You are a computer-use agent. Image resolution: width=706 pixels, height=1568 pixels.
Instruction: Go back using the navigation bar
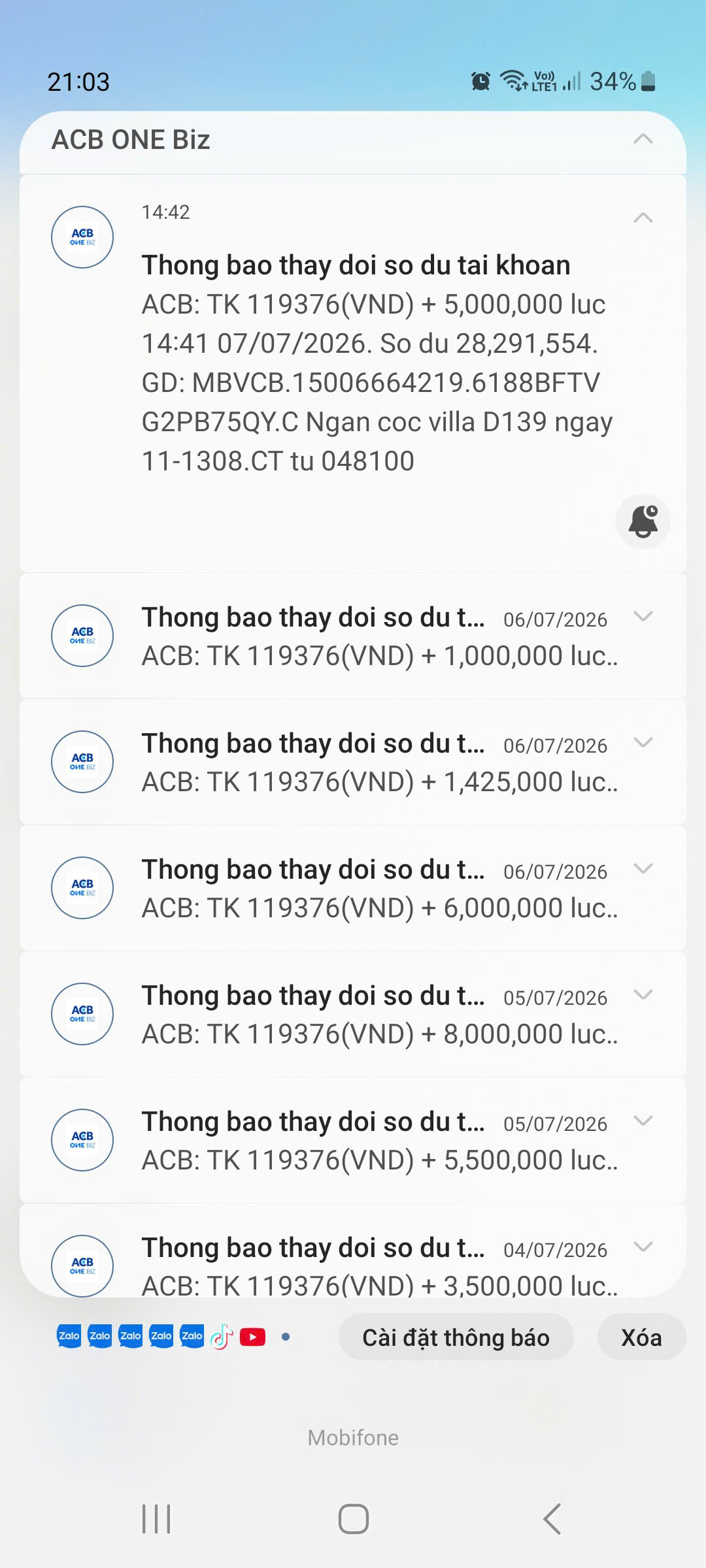[552, 1518]
